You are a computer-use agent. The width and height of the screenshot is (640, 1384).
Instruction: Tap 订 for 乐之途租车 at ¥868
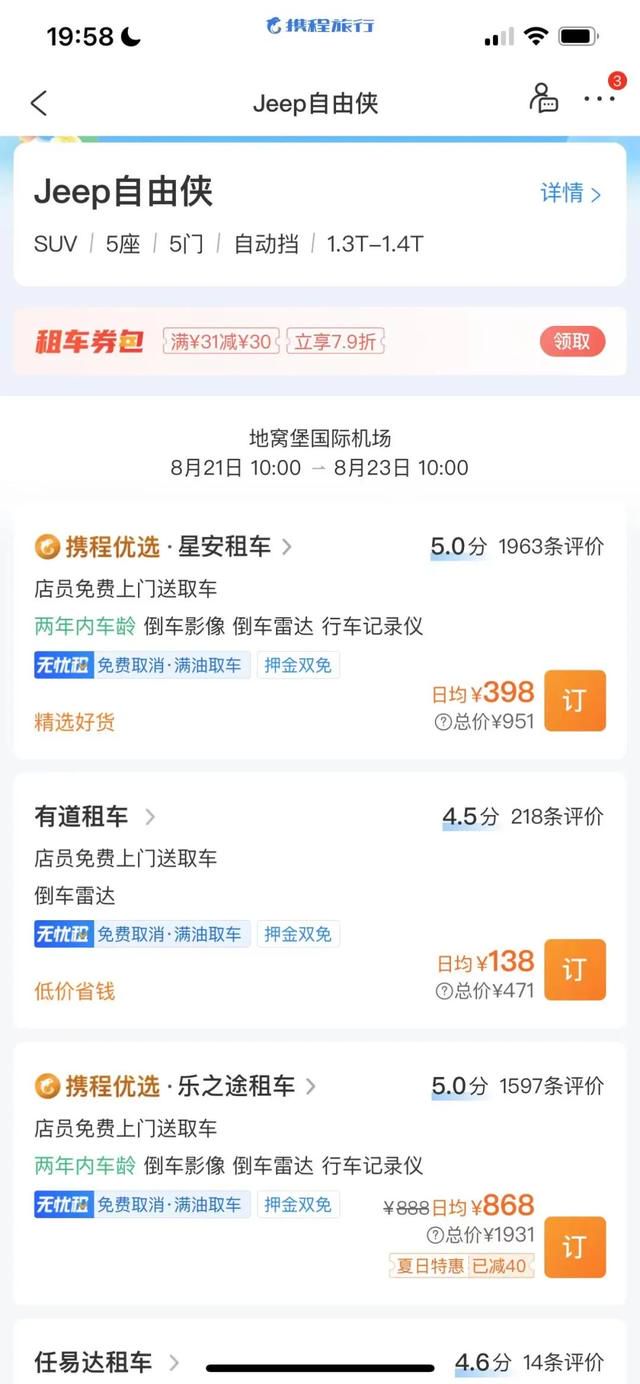click(x=575, y=1247)
